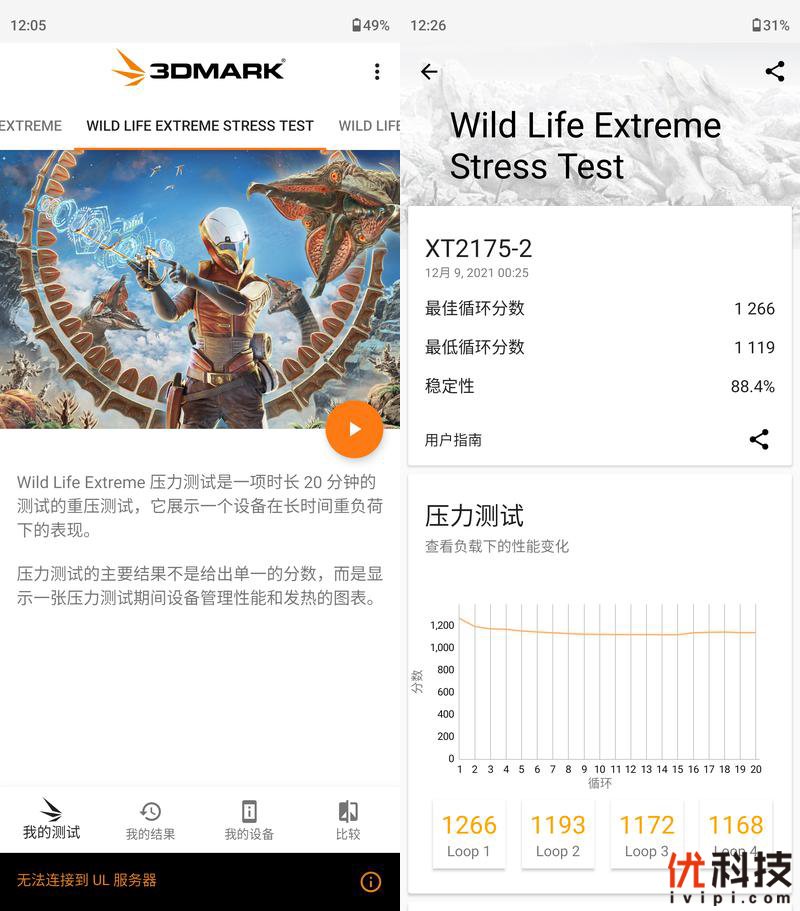Share the results via the top share icon
The image size is (800, 911).
774,71
